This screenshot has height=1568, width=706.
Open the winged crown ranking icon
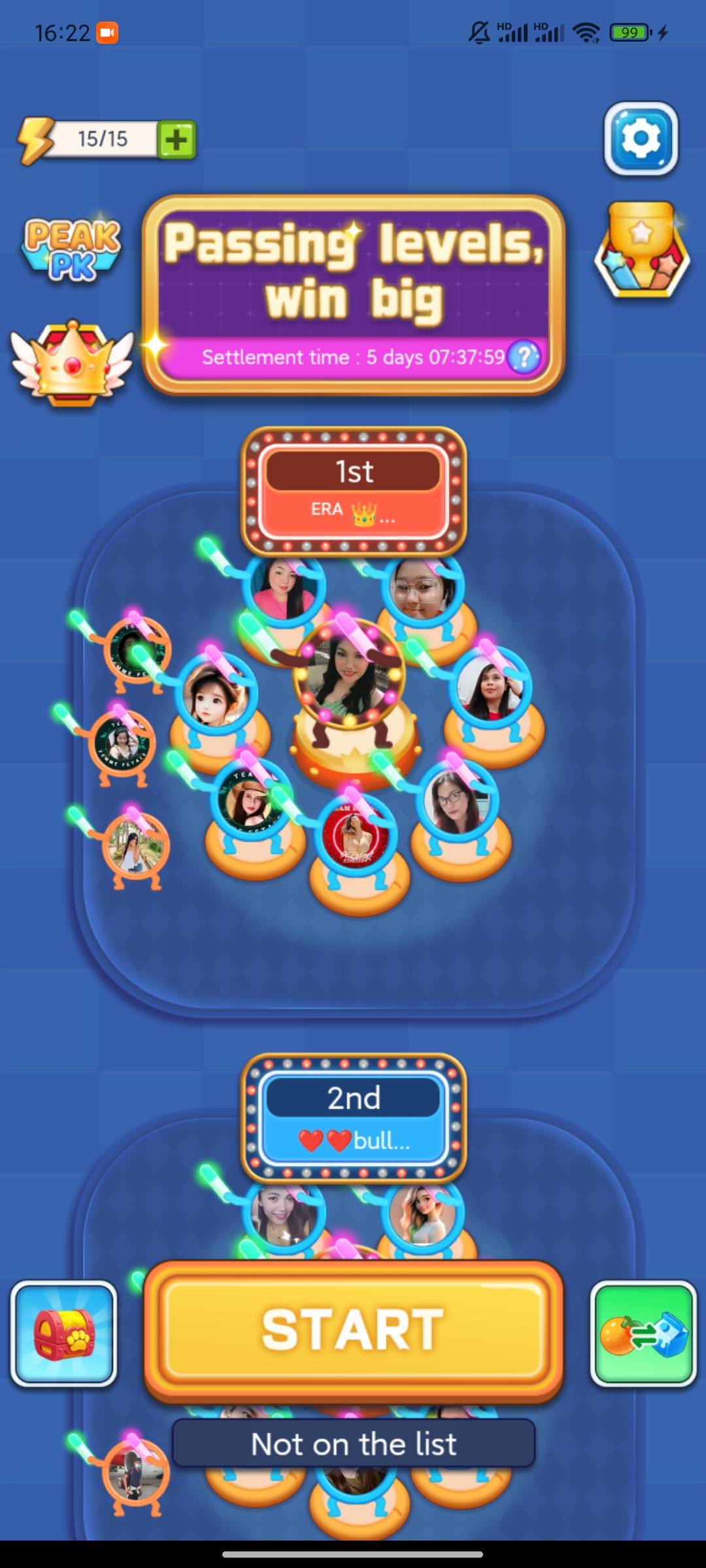click(72, 363)
